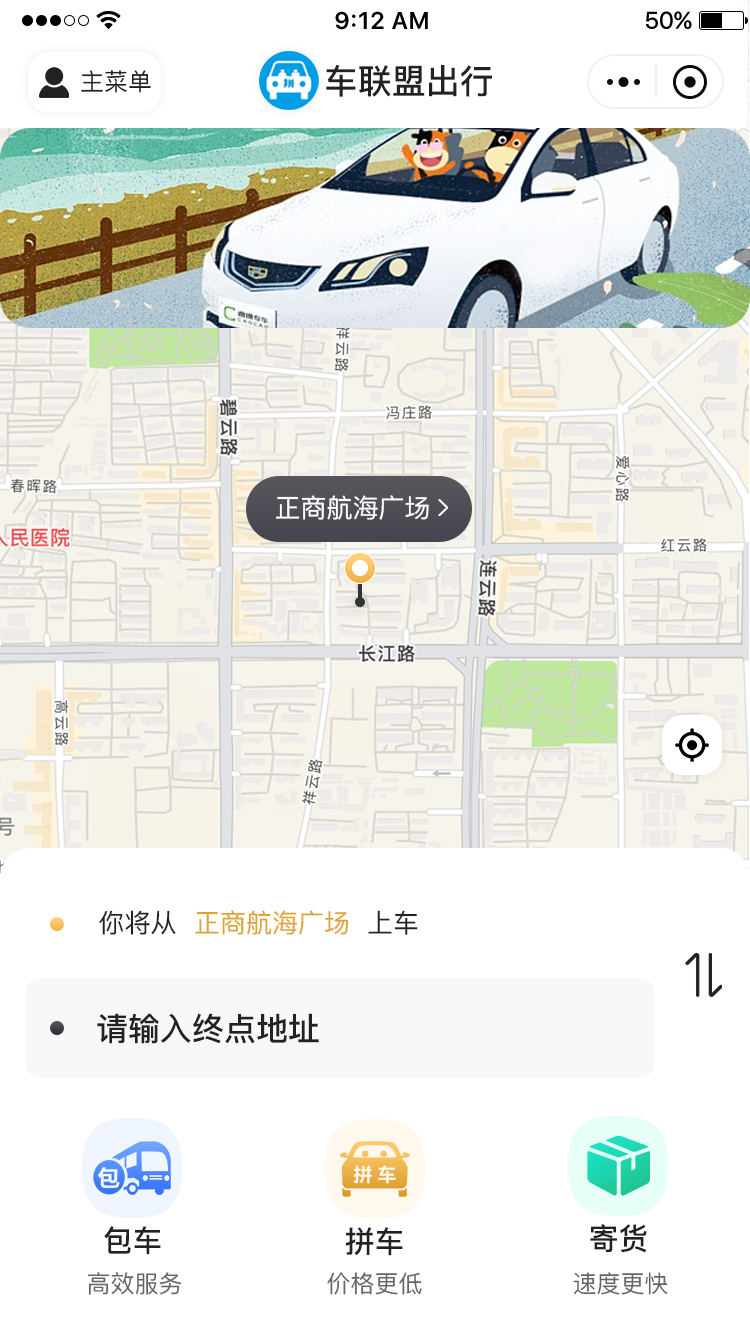The image size is (750, 1334).
Task: Choose the 拼车 carpool option
Action: 375,1200
